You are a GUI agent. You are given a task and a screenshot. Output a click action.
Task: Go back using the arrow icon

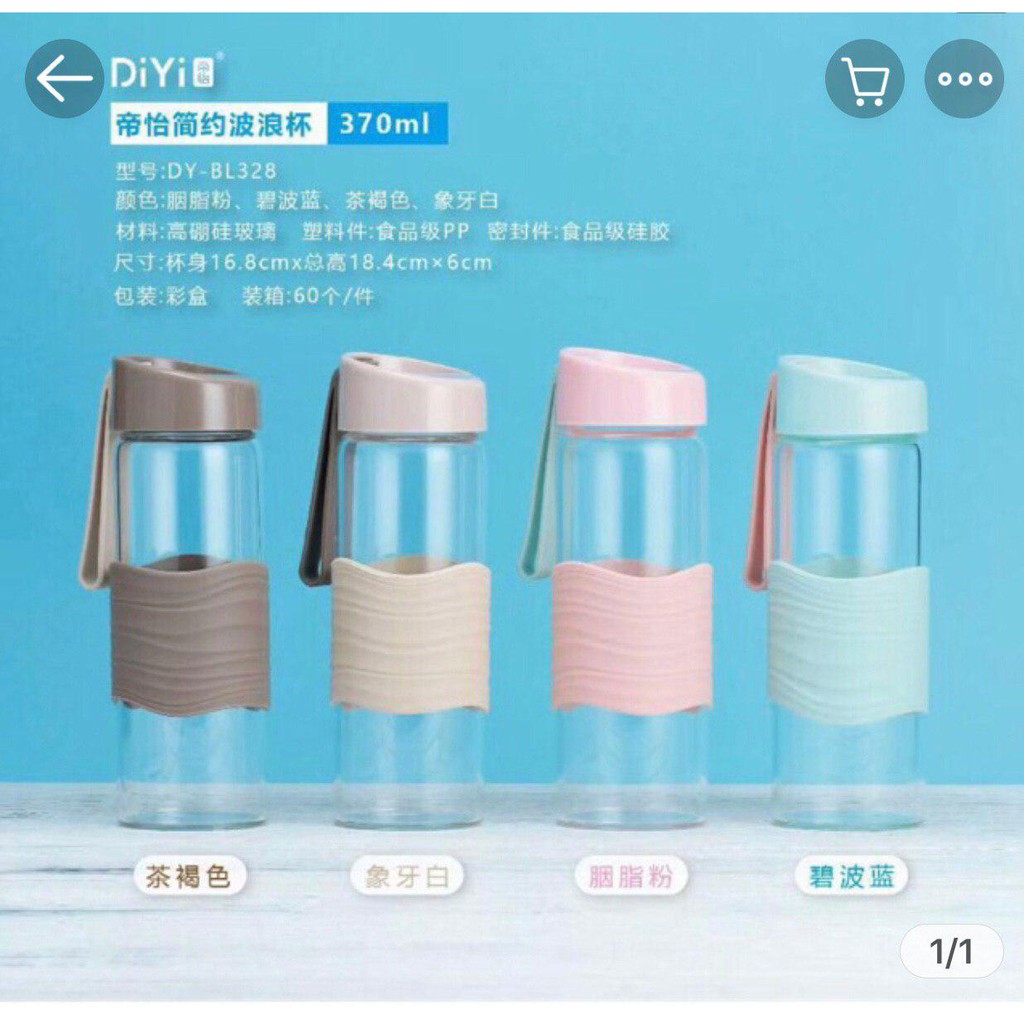(x=64, y=80)
